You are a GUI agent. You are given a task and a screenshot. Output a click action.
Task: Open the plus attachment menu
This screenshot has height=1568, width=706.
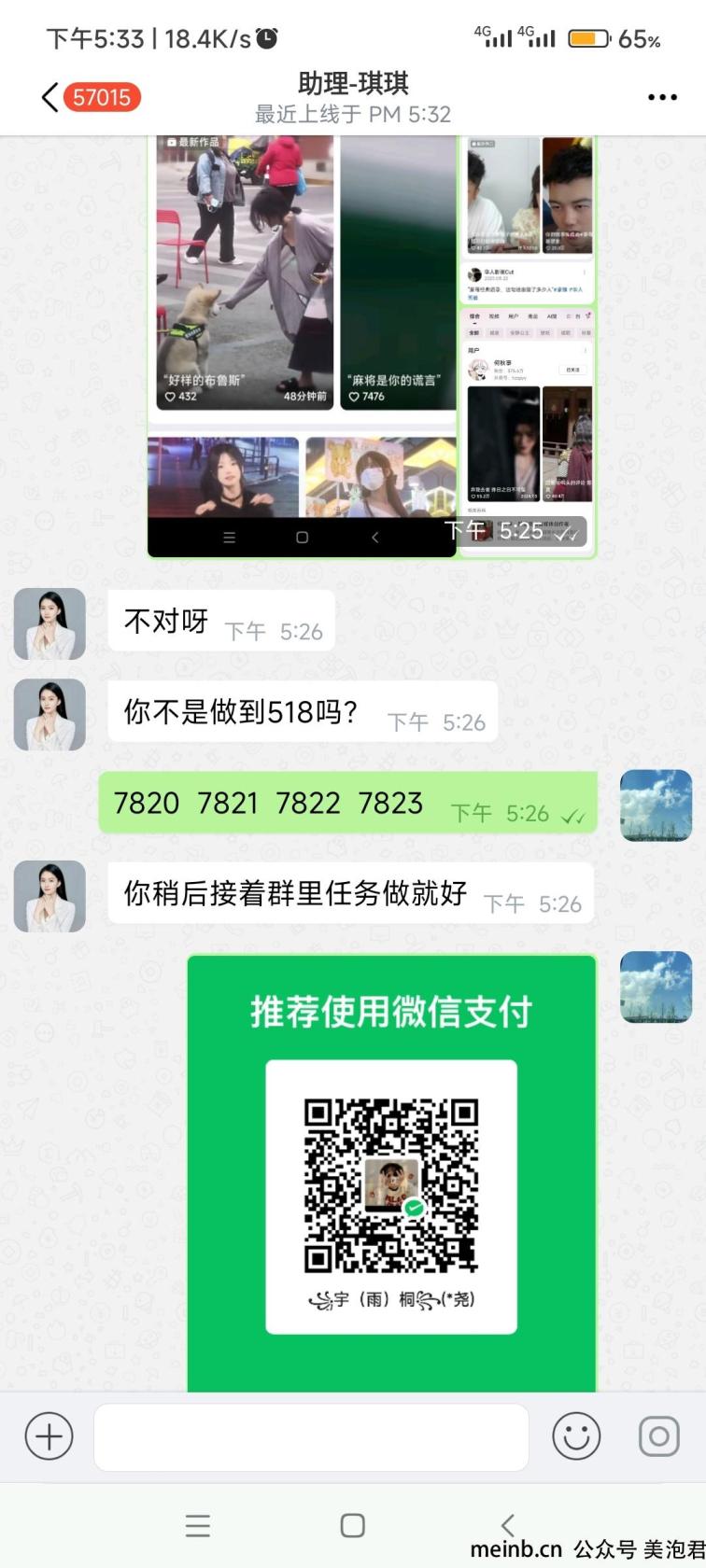(49, 1436)
